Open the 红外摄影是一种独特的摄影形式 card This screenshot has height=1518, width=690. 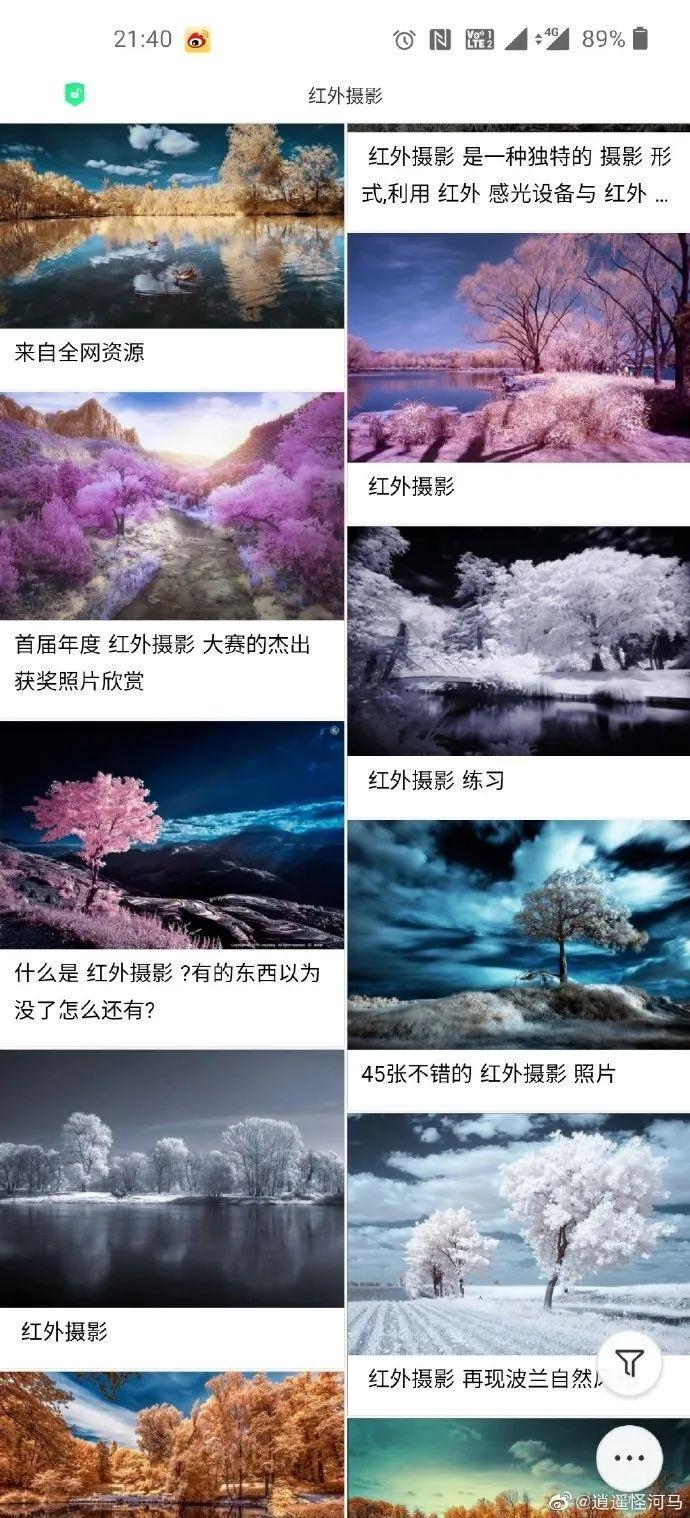[516, 175]
